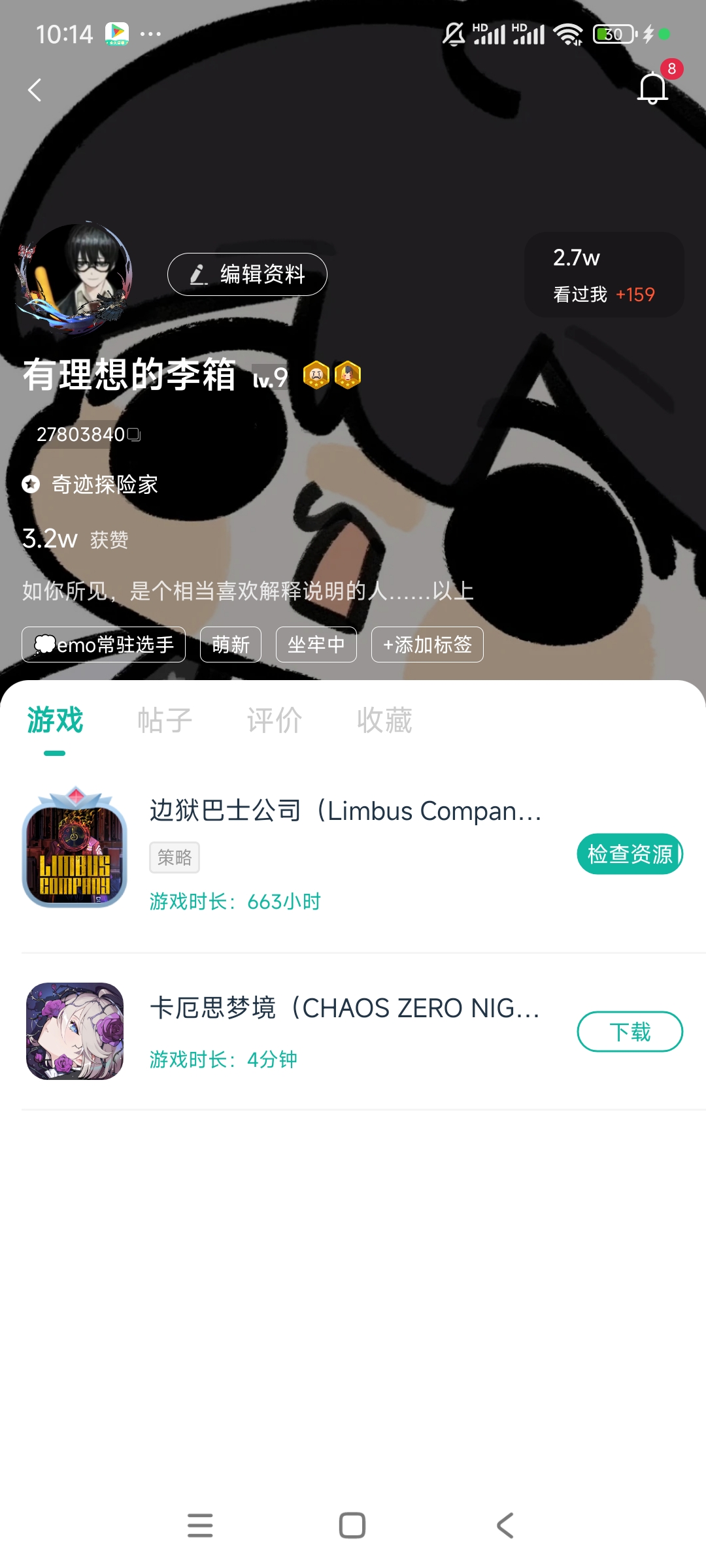Tap the 编辑资料 edit profile button
Screen dimensions: 706x1568
pyautogui.click(x=247, y=274)
